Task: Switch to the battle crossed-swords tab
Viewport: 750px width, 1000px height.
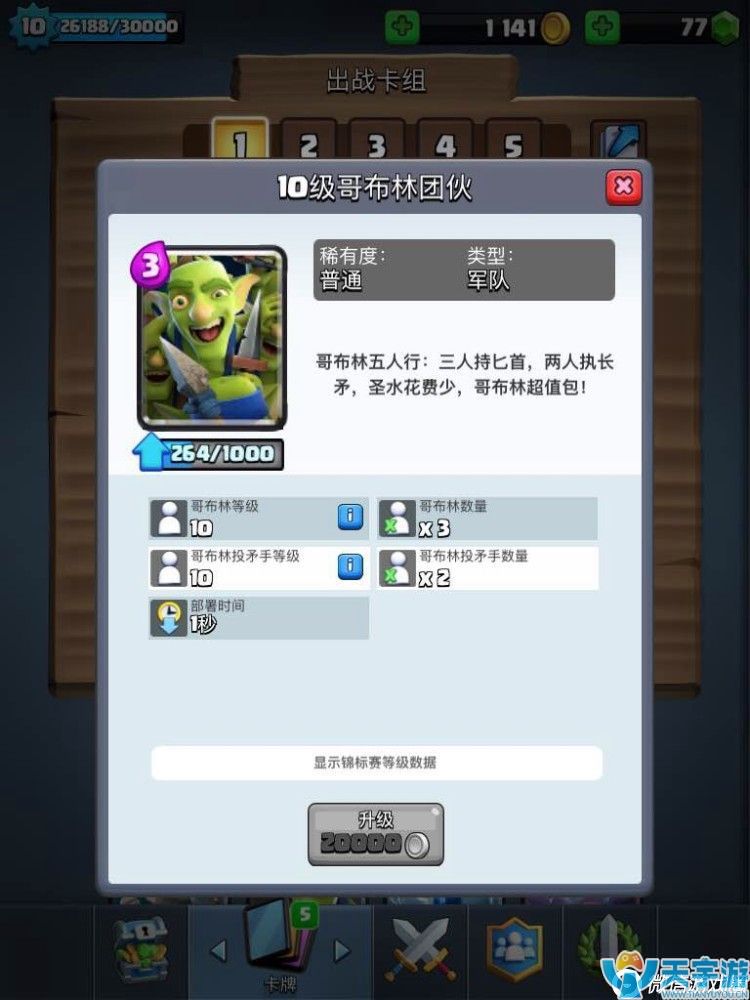Action: click(x=421, y=949)
